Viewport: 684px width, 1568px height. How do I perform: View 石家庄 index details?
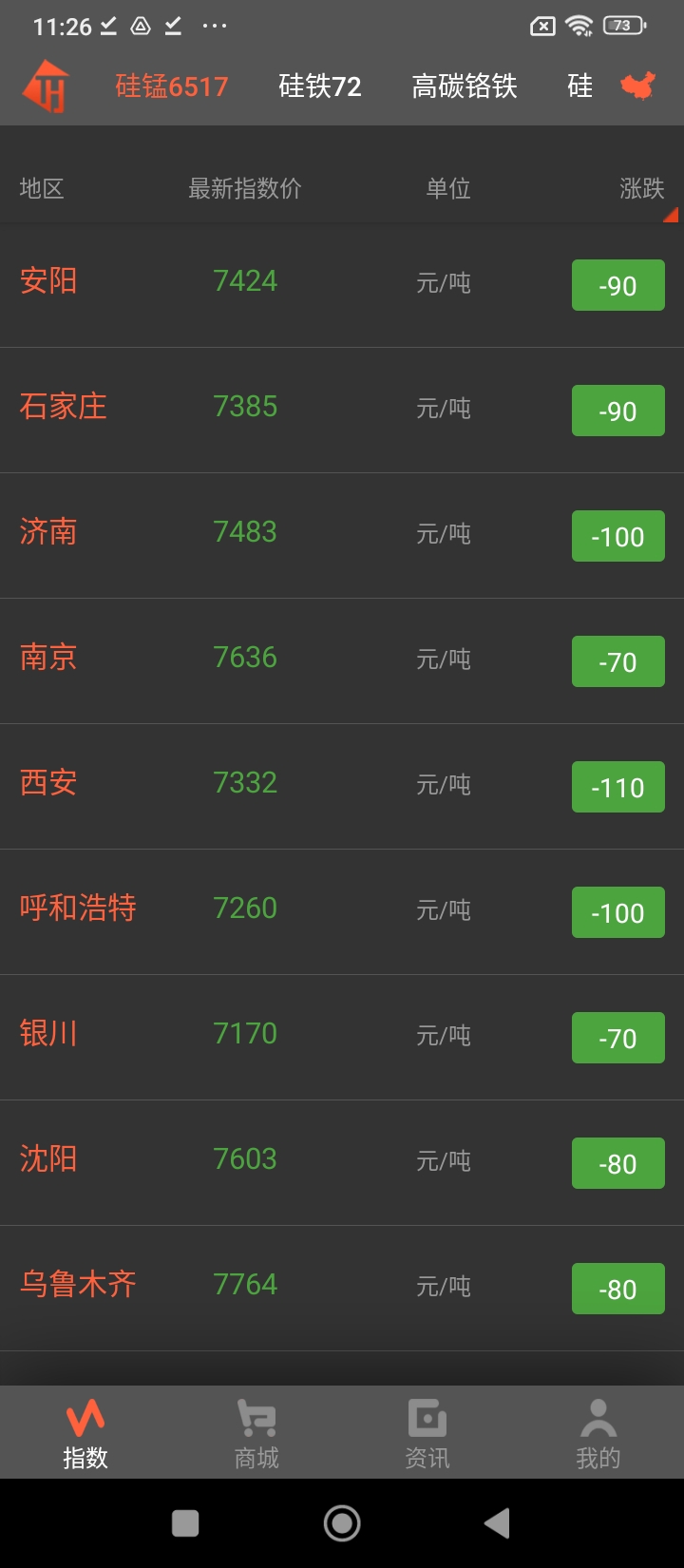tap(342, 410)
